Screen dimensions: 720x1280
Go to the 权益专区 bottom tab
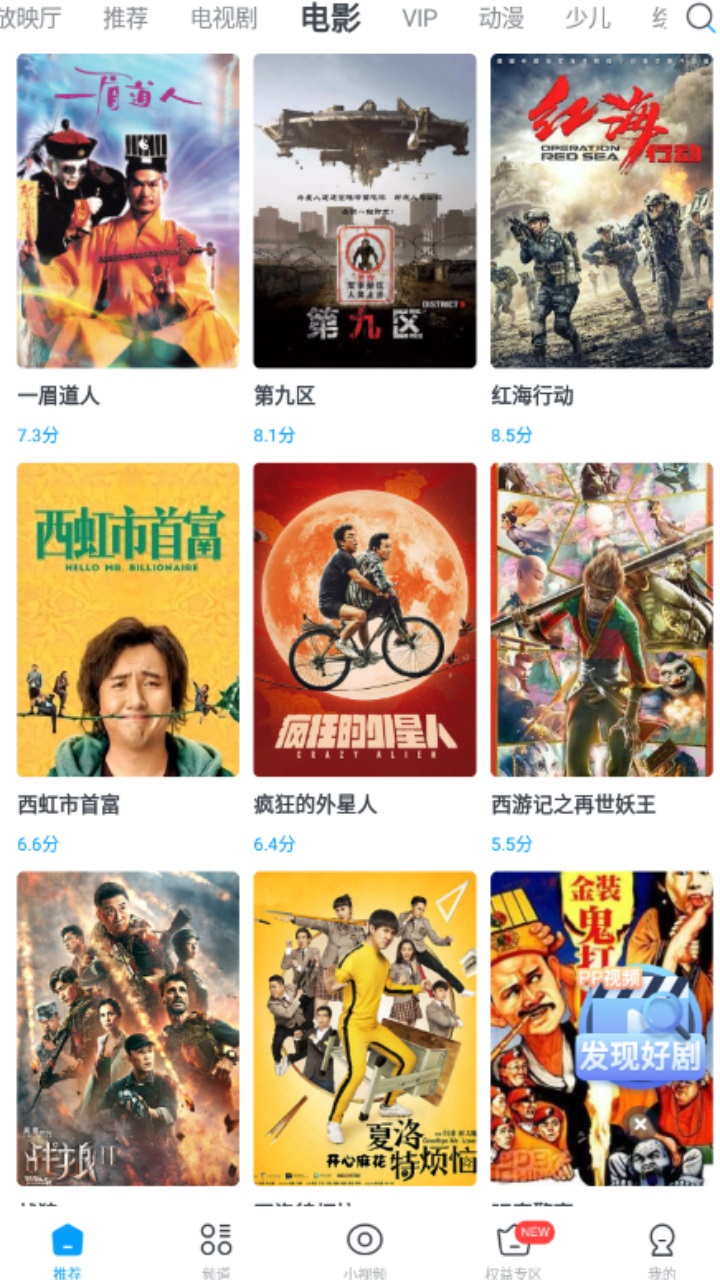(513, 1248)
